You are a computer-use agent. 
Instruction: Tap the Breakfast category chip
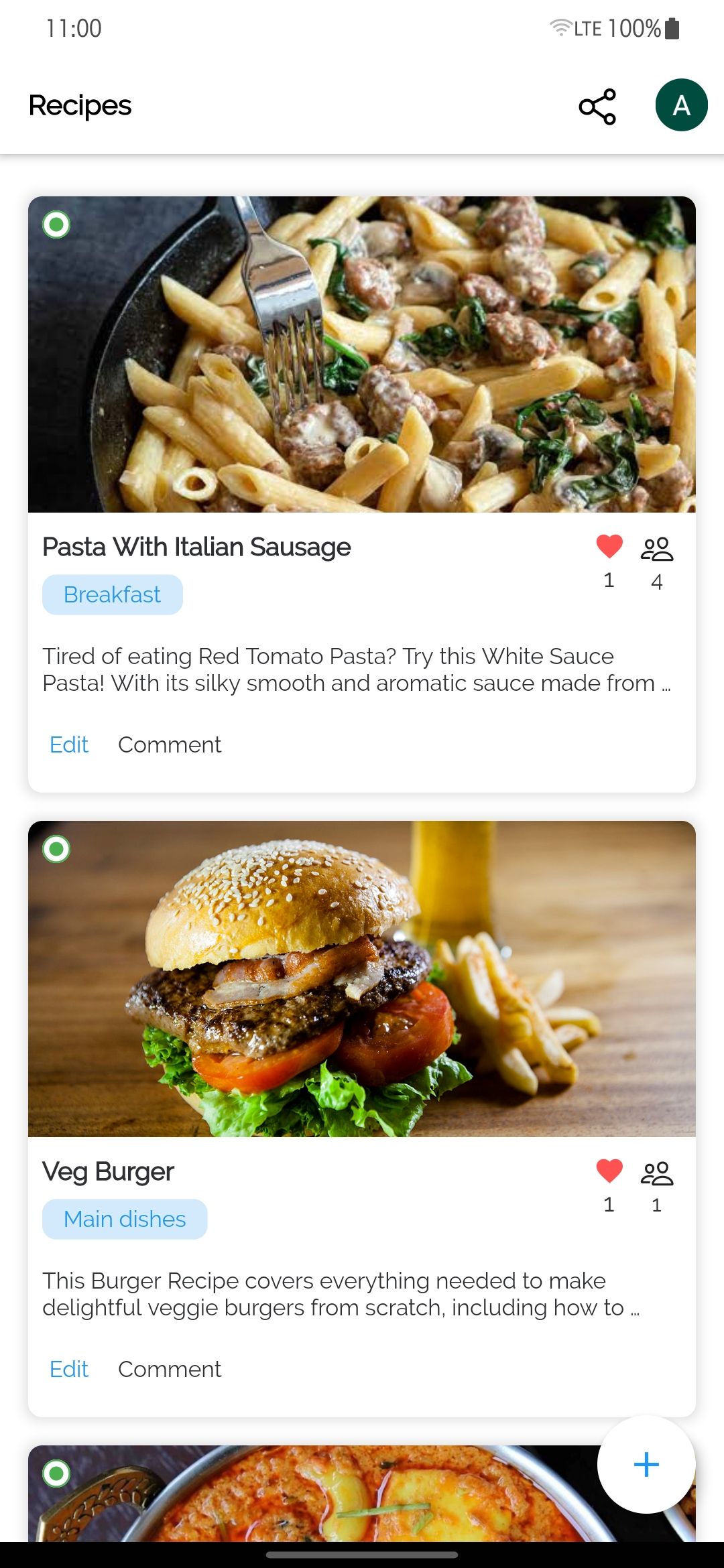pos(112,594)
